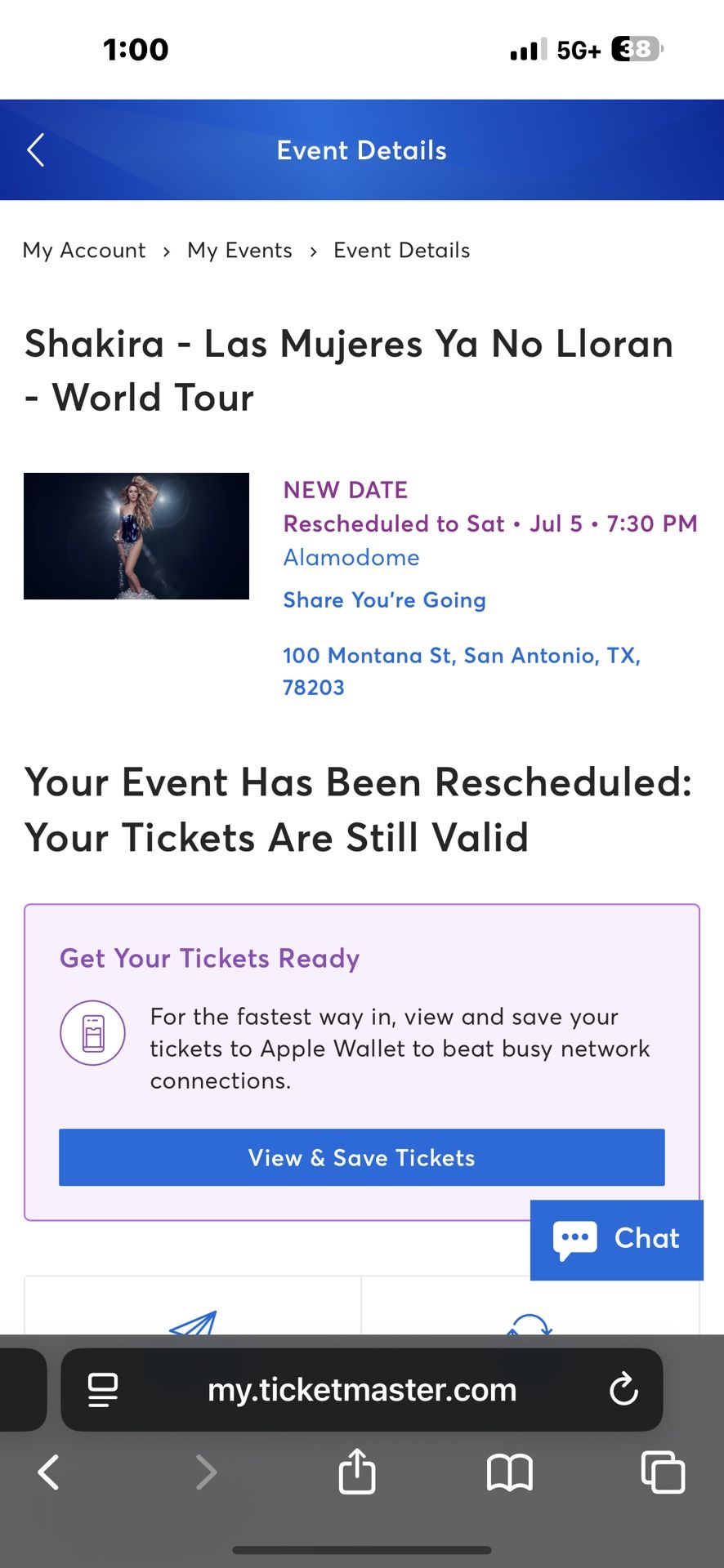
Task: Reload the page with the refresh icon
Action: (x=624, y=1389)
